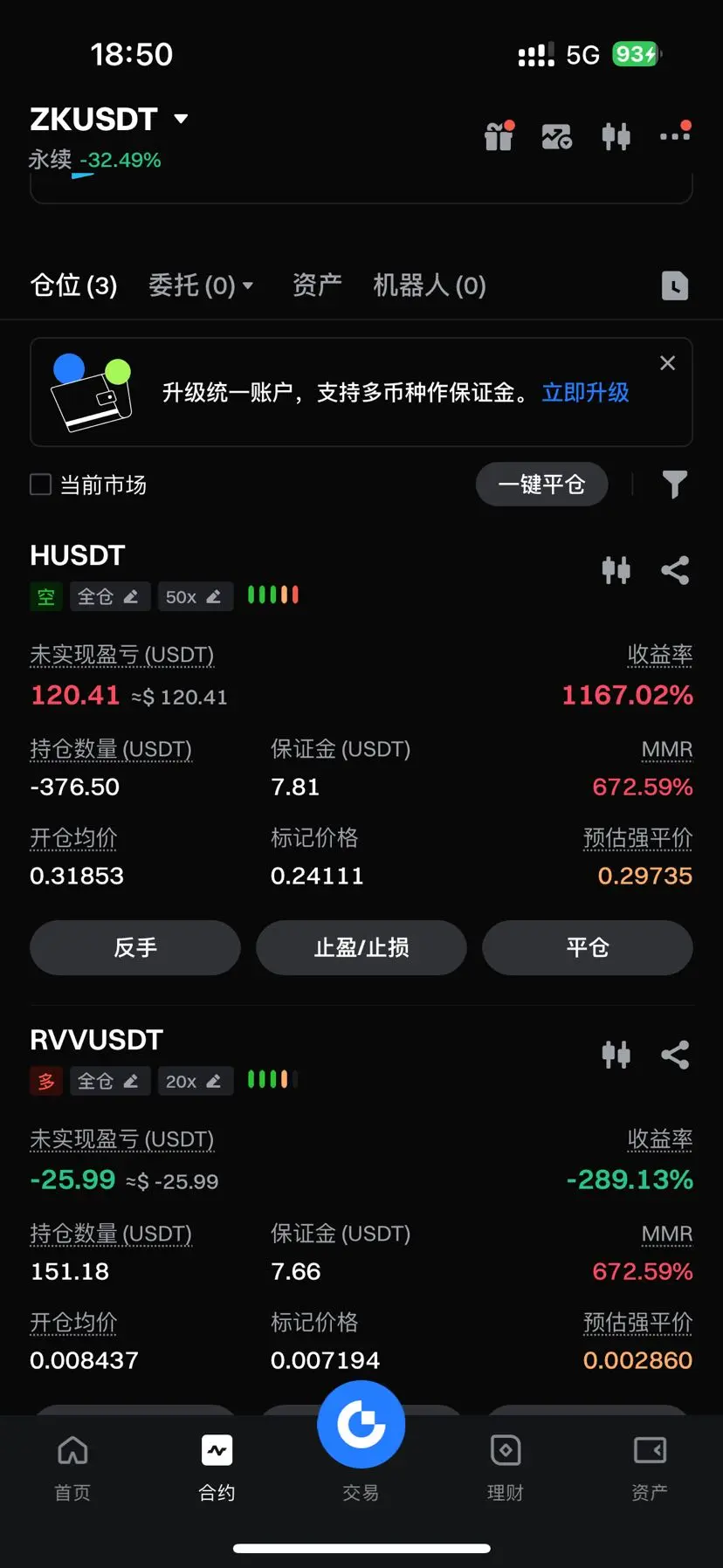Switch to the 机器人 (0) tab
Image resolution: width=723 pixels, height=1568 pixels.
click(429, 285)
